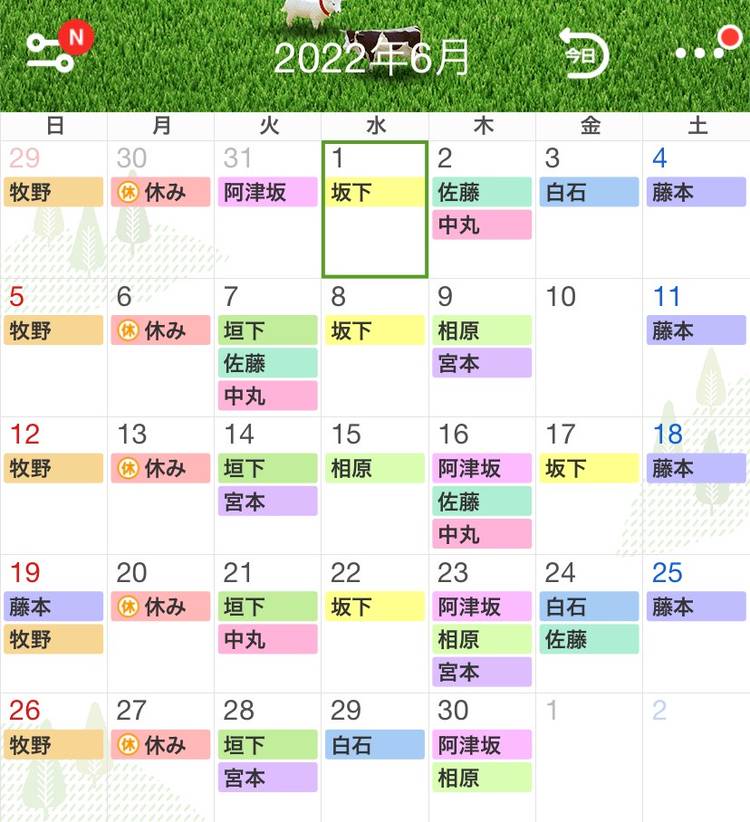Screen dimensions: 750x822
Task: Open the filter settings icon with N badge
Action: pyautogui.click(x=52, y=50)
